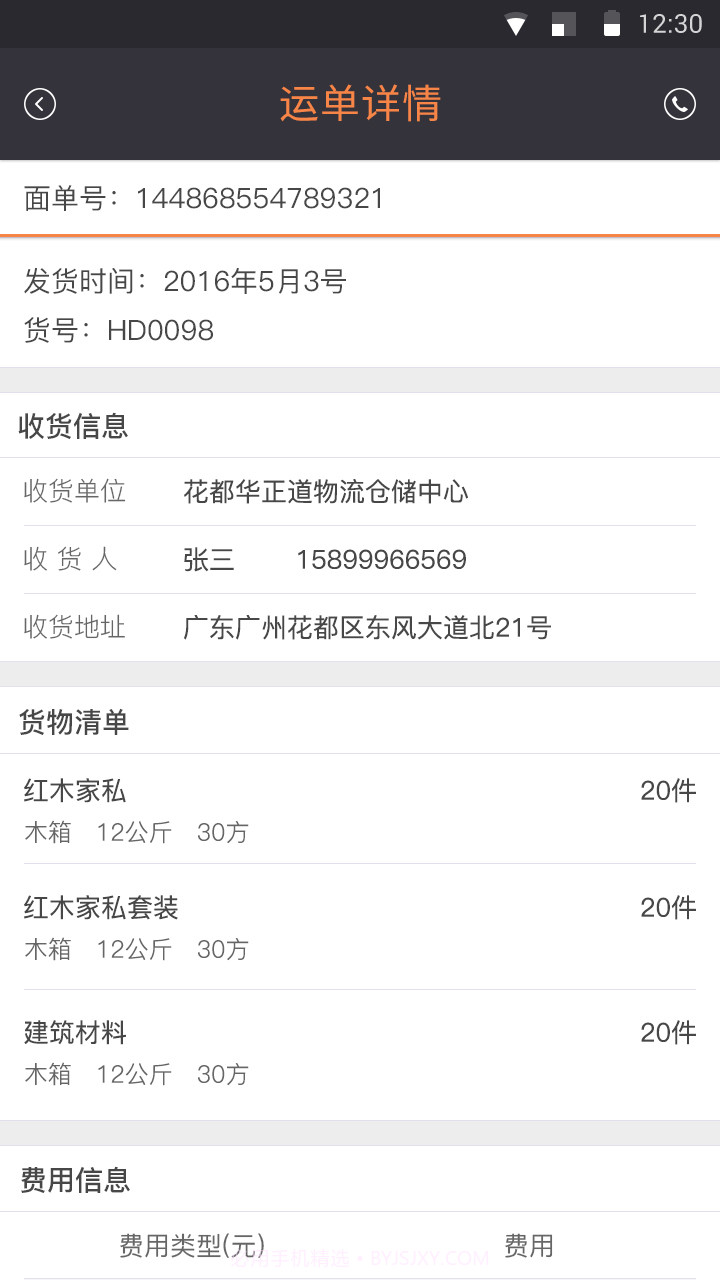Open the 收货信息 section header
The height and width of the screenshot is (1280, 720).
point(74,426)
